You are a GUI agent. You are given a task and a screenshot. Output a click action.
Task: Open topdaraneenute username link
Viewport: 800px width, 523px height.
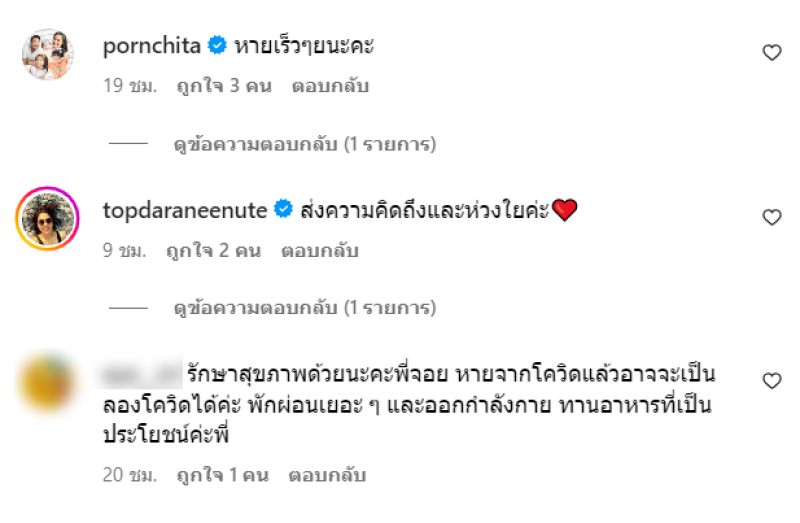coord(185,210)
